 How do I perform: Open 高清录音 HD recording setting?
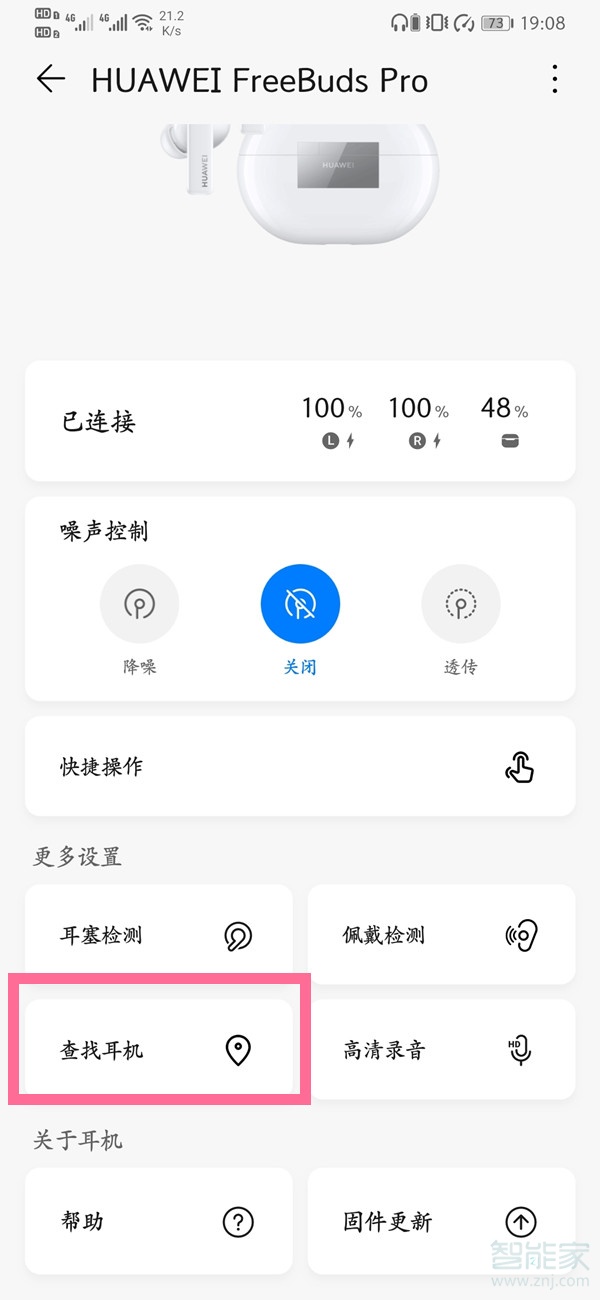(x=441, y=1050)
